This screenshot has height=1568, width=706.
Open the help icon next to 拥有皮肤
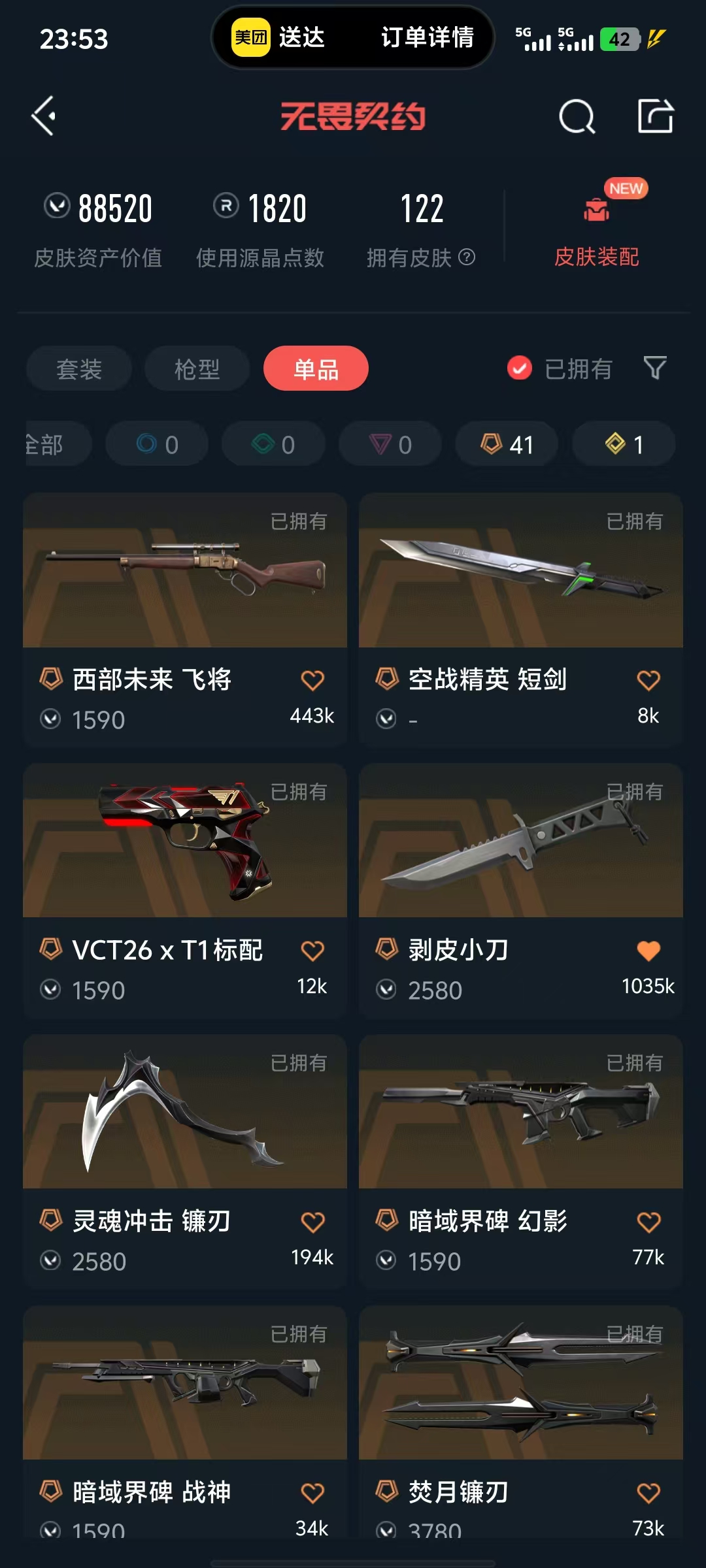point(467,257)
